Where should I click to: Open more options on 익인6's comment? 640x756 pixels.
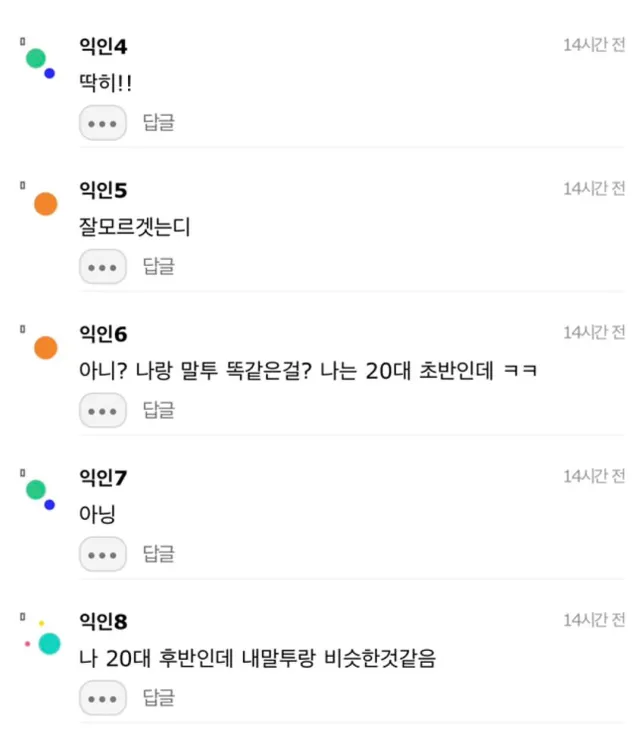coord(103,410)
